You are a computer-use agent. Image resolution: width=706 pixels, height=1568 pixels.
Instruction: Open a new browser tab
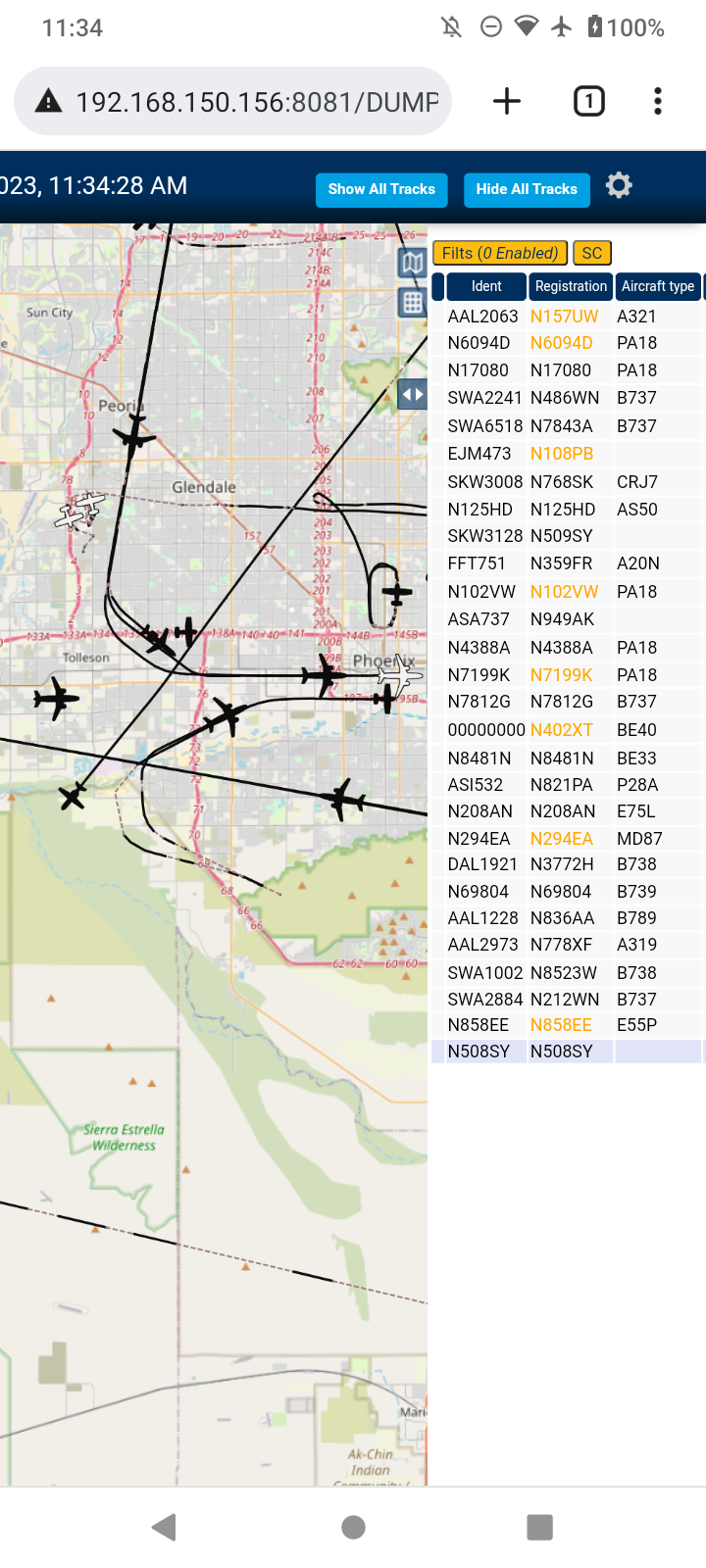coord(507,101)
